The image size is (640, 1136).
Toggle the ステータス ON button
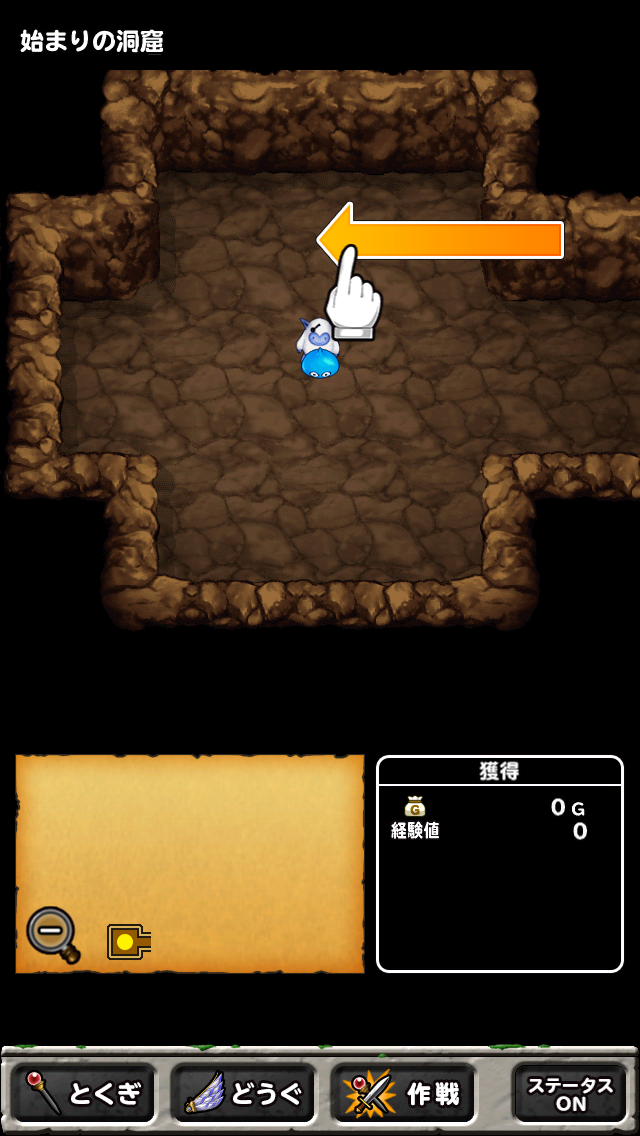point(571,1093)
